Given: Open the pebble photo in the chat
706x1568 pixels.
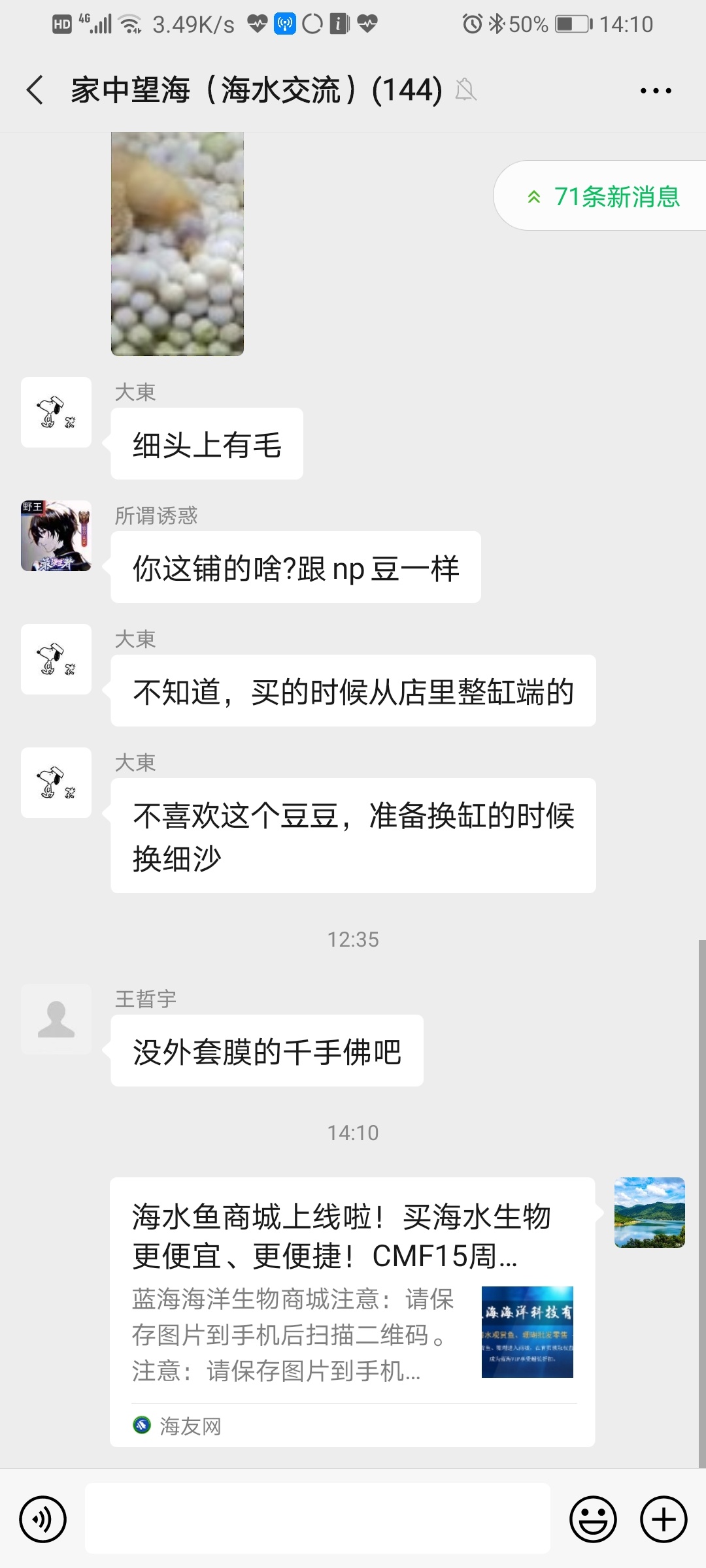Looking at the screenshot, I should (177, 244).
